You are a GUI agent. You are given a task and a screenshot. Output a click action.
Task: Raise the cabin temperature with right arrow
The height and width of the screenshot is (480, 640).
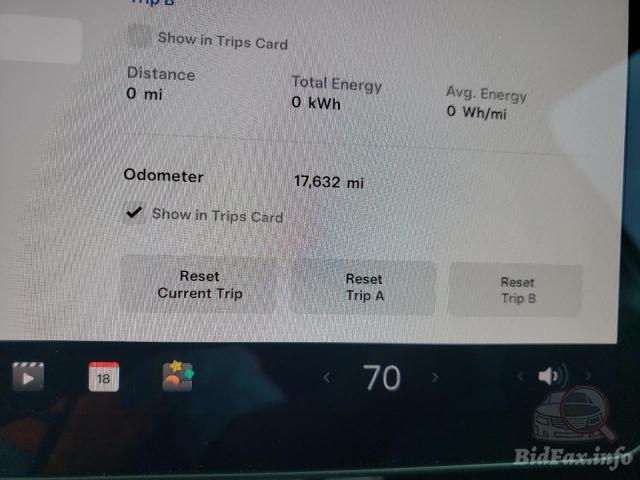[434, 378]
